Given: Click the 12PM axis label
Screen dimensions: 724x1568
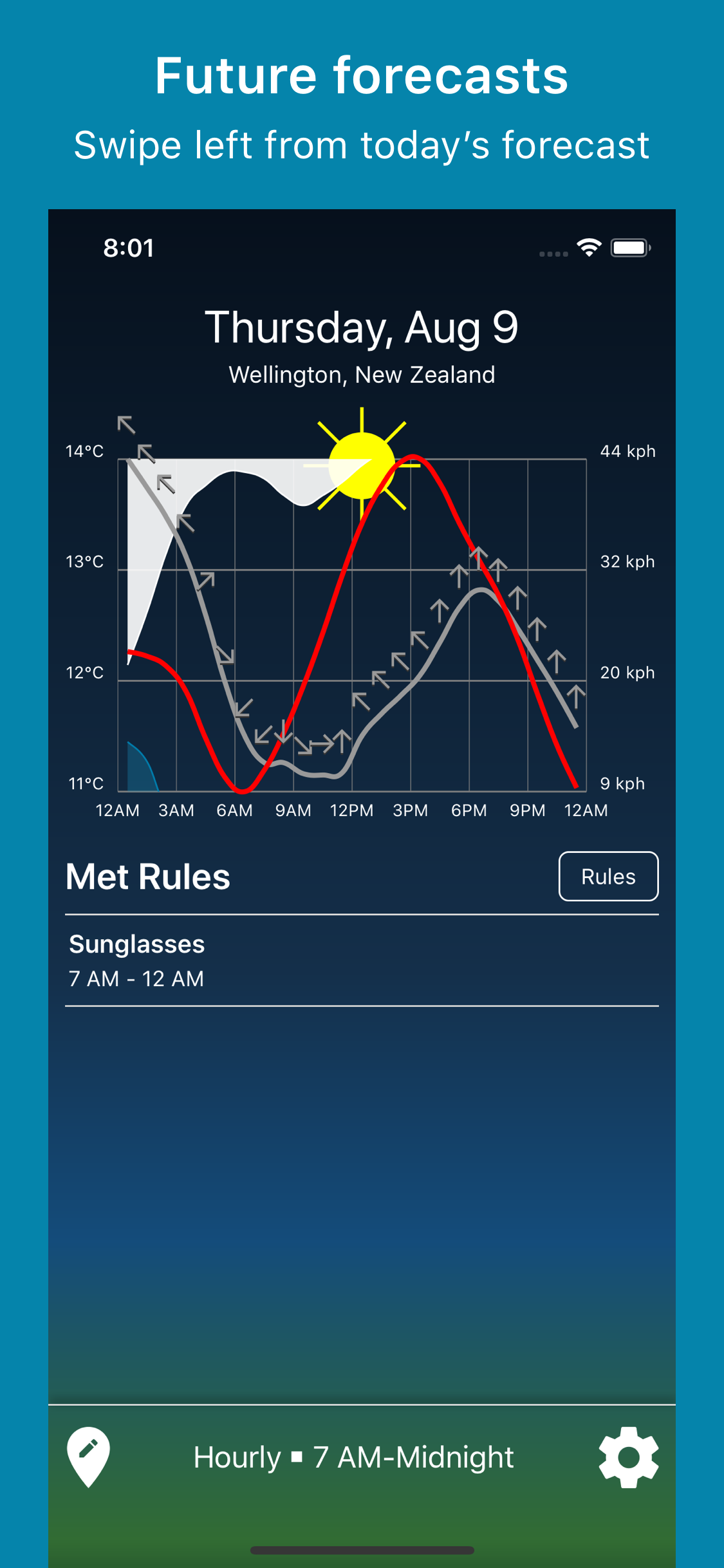Looking at the screenshot, I should [x=353, y=810].
